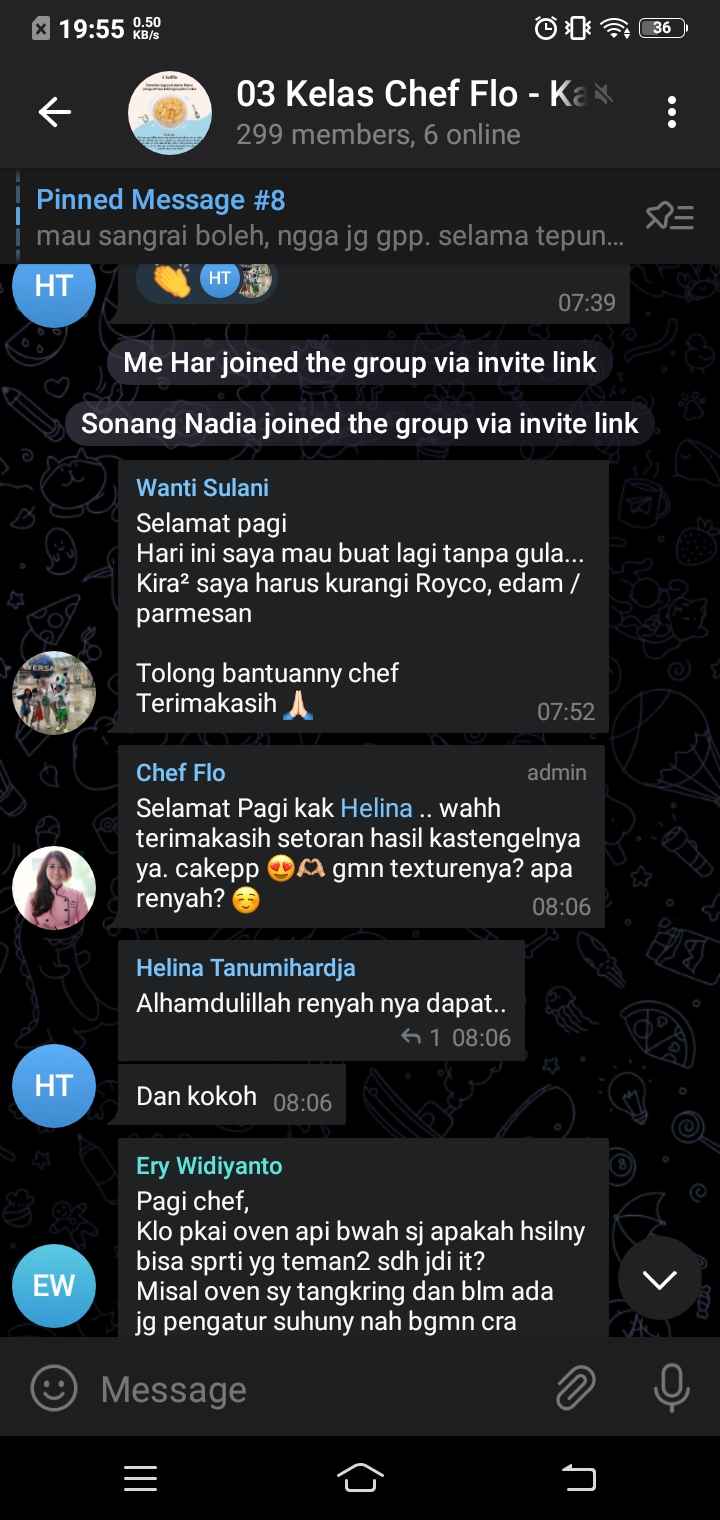Jump to the latest messages
720x1520 pixels.
coord(659,1279)
